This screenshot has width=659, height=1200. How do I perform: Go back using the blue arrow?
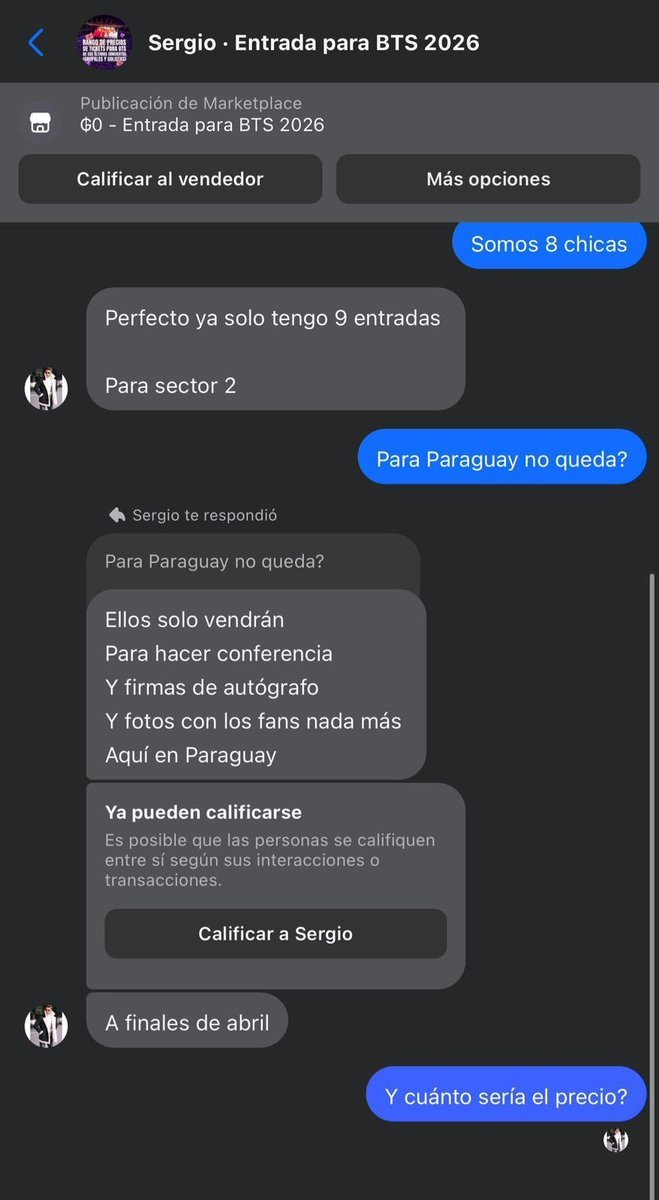click(x=36, y=42)
